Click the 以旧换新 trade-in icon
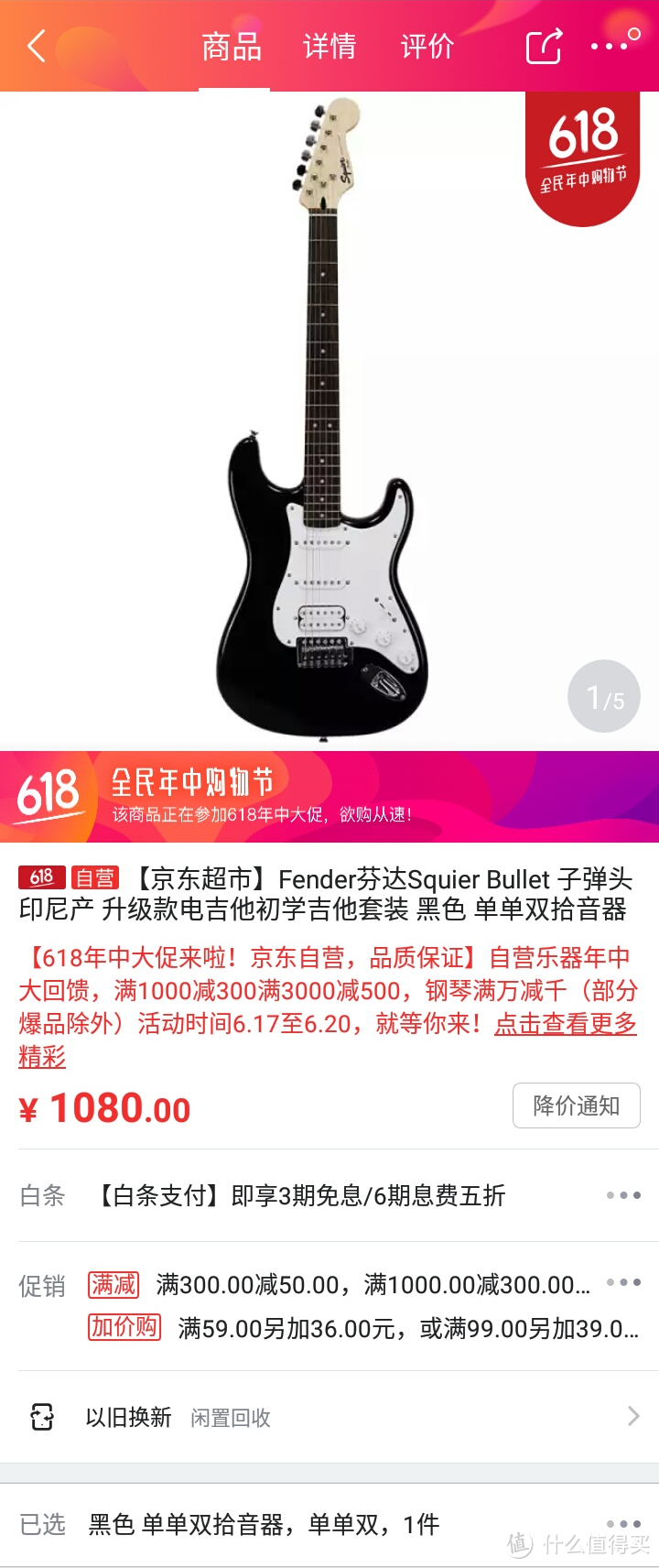 click(42, 1417)
